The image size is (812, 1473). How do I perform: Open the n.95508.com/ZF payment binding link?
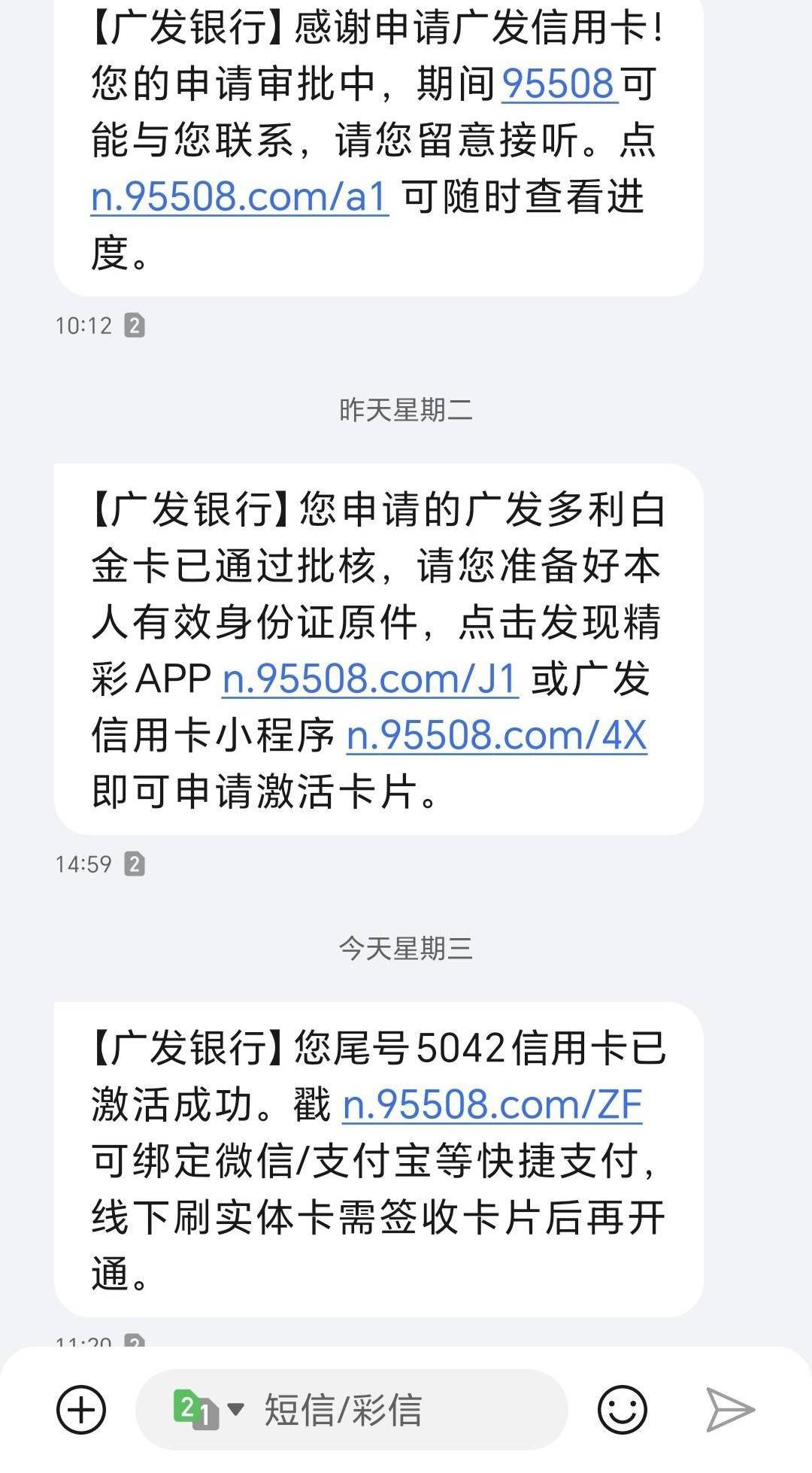[x=492, y=1104]
